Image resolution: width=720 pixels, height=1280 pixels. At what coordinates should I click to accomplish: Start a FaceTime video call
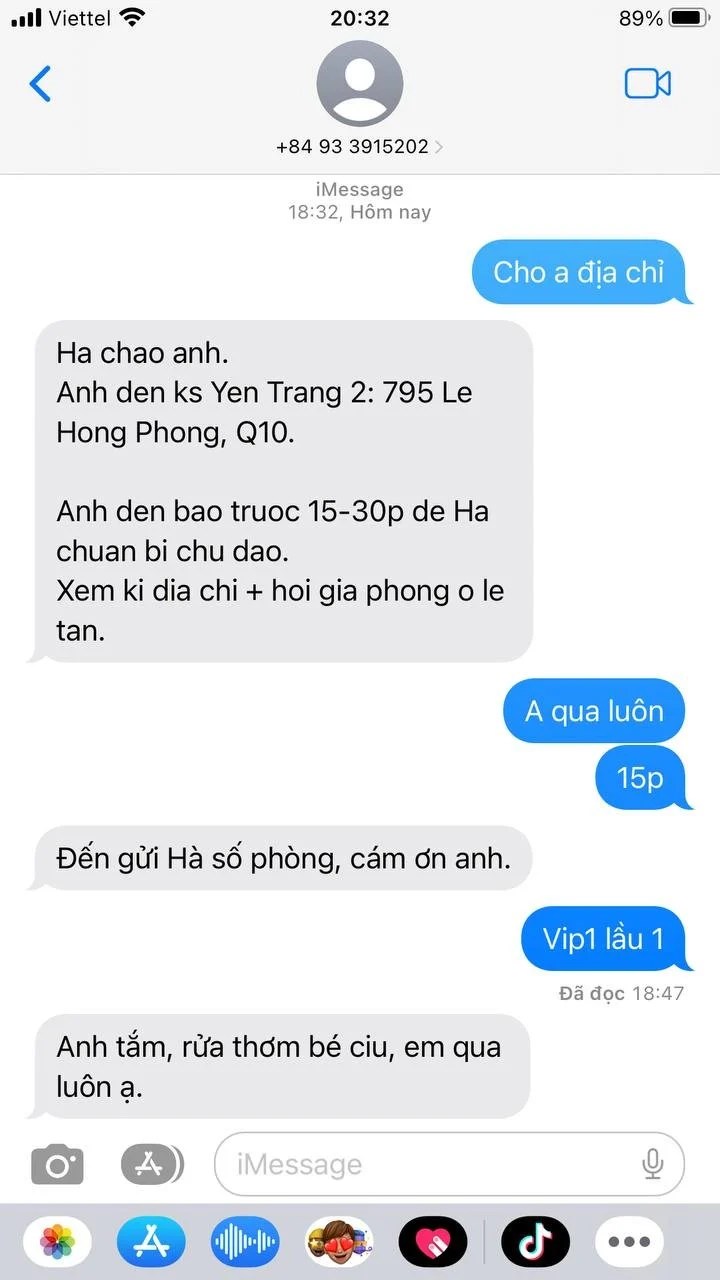click(x=647, y=84)
